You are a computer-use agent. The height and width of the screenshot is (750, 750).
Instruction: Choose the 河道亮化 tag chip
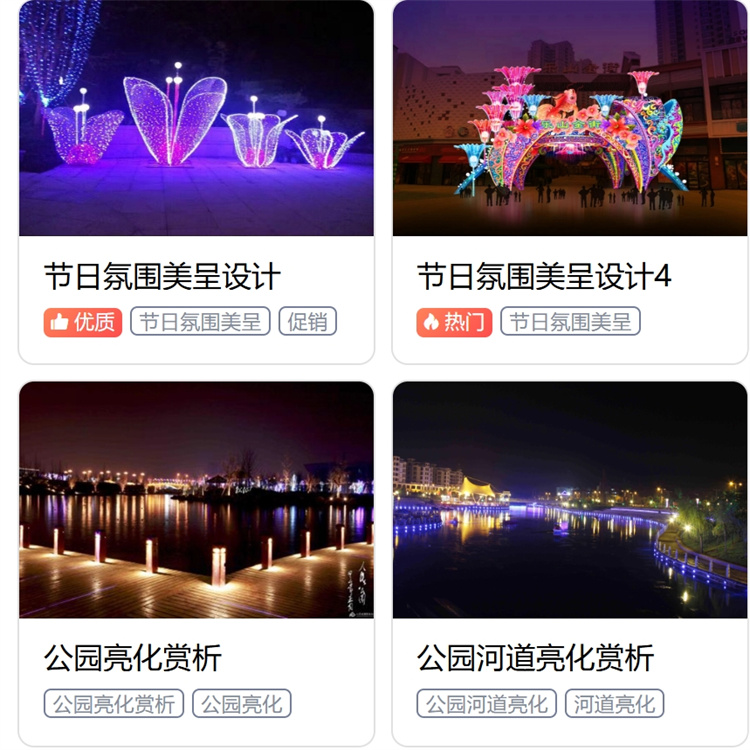[x=615, y=703]
